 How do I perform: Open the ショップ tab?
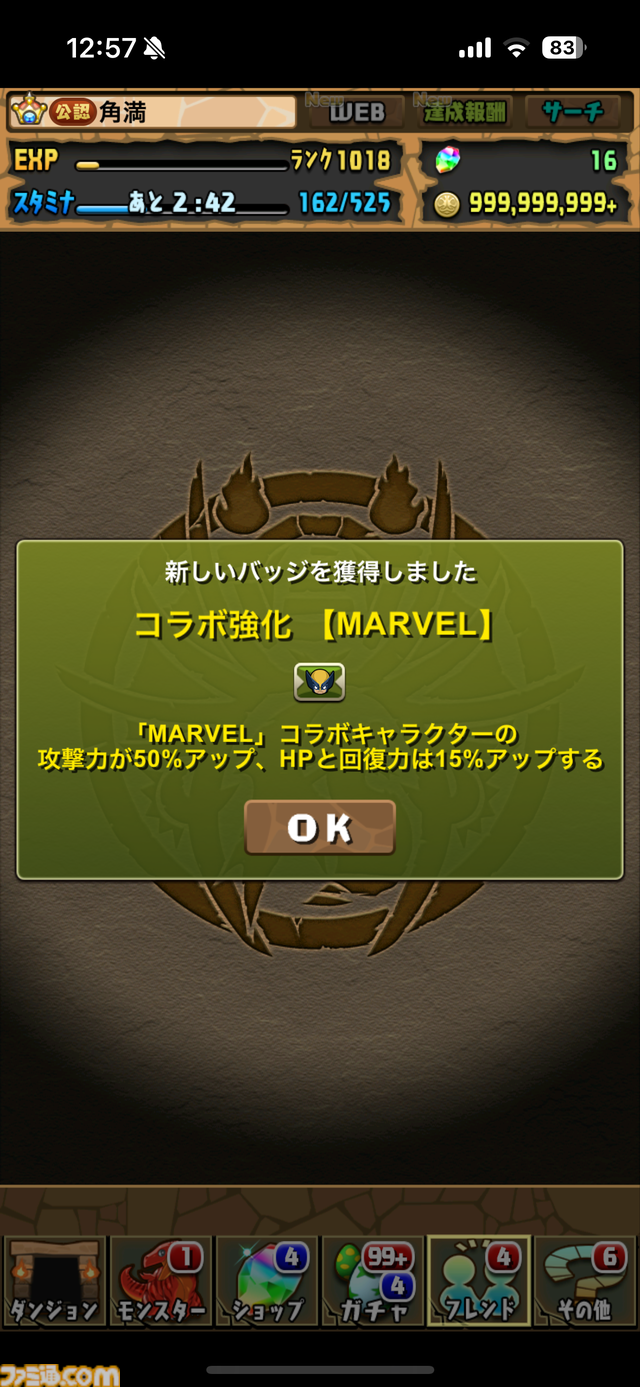pos(266,1281)
